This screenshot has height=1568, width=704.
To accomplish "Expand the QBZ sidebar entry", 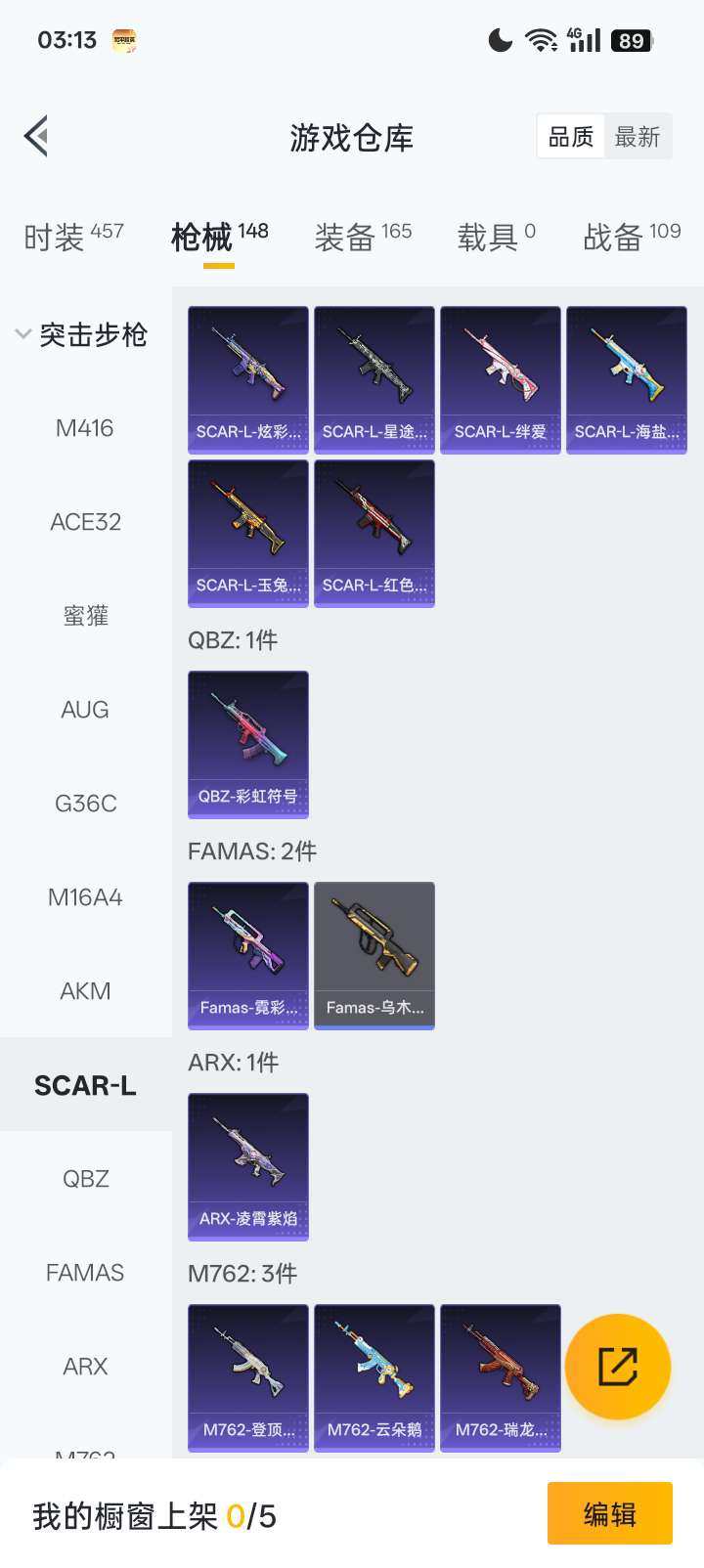I will click(85, 1178).
